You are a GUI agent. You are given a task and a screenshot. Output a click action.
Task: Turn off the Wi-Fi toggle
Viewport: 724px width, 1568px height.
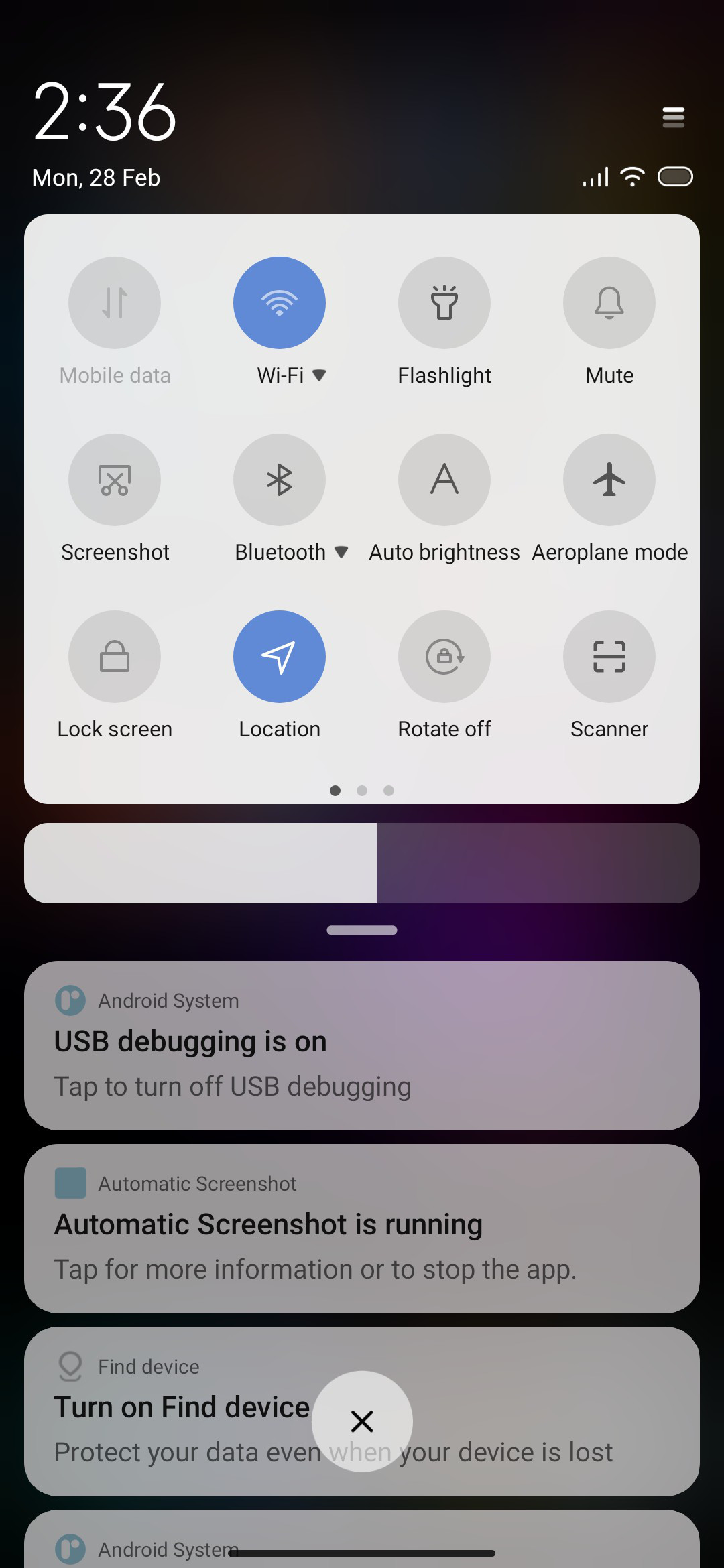280,303
